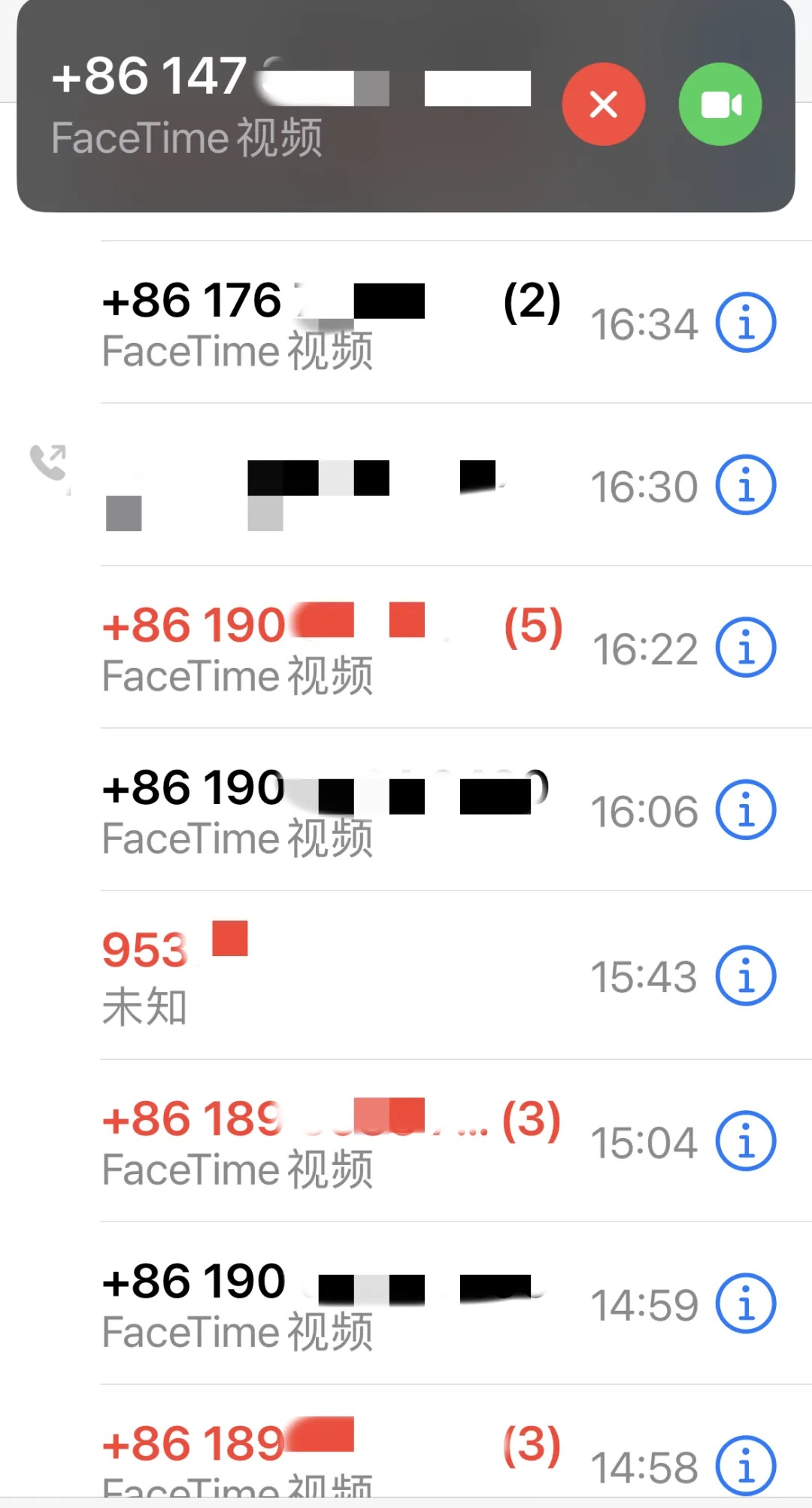Open info for the missed 15:04 call
Image resolution: width=812 pixels, height=1508 pixels.
point(745,1140)
